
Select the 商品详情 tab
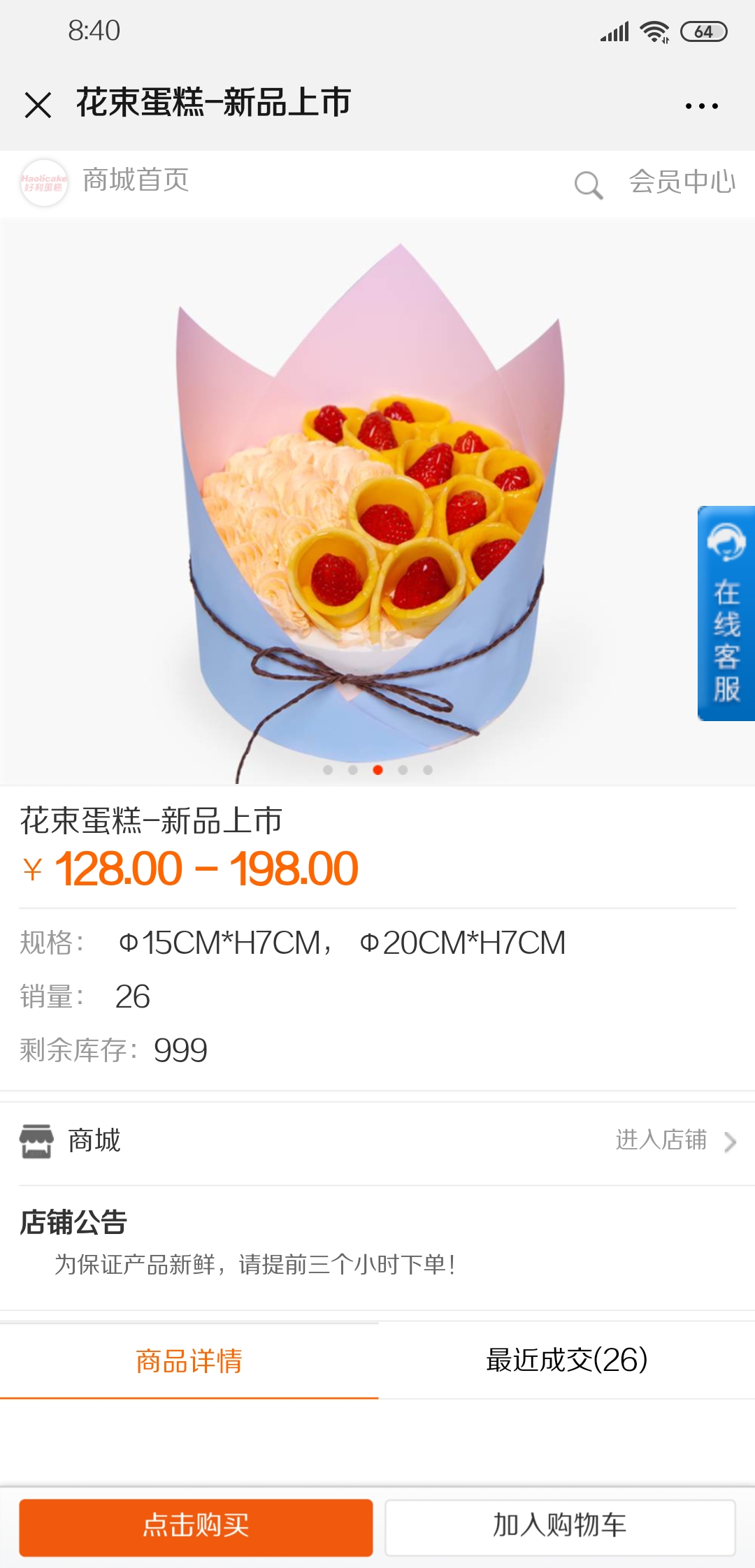[x=189, y=1360]
